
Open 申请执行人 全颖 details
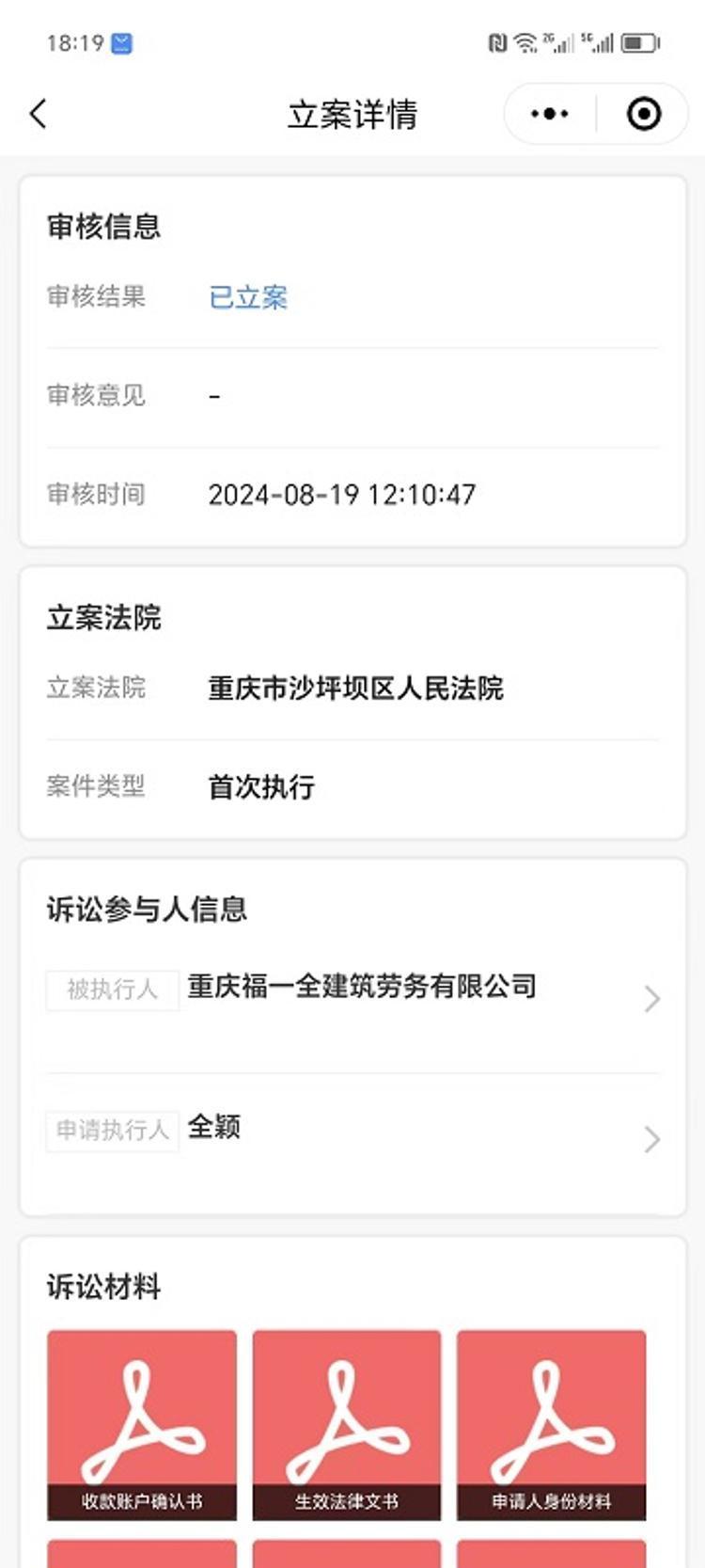352,1138
